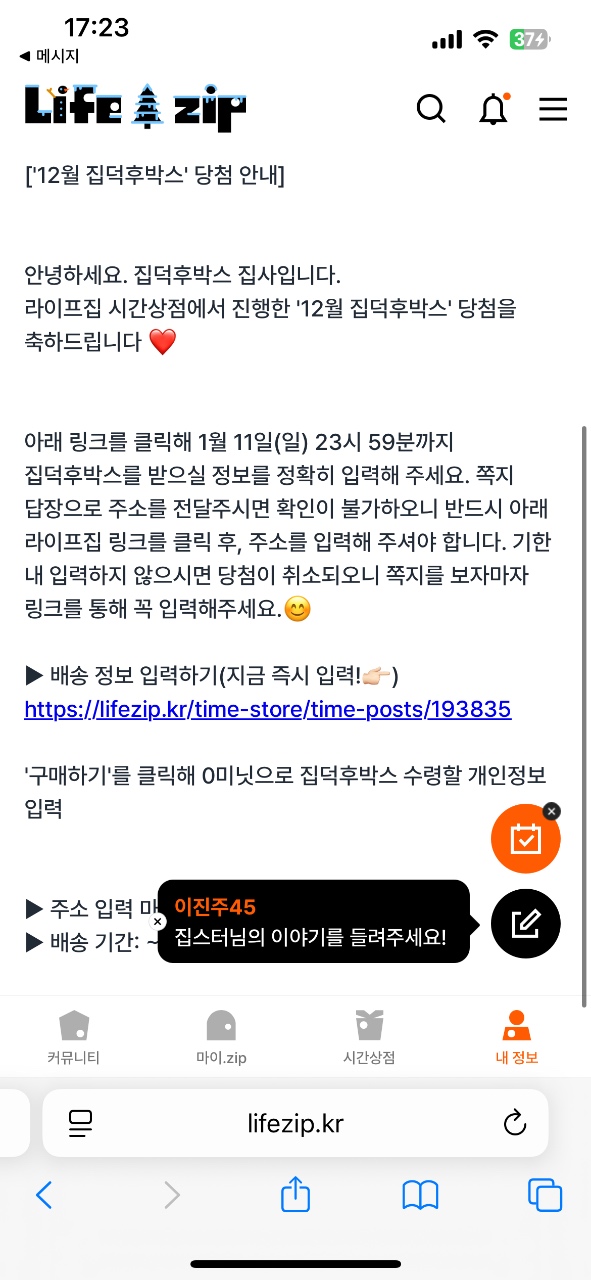Switch to the 마이.zip tab
591x1280 pixels.
tap(221, 1037)
